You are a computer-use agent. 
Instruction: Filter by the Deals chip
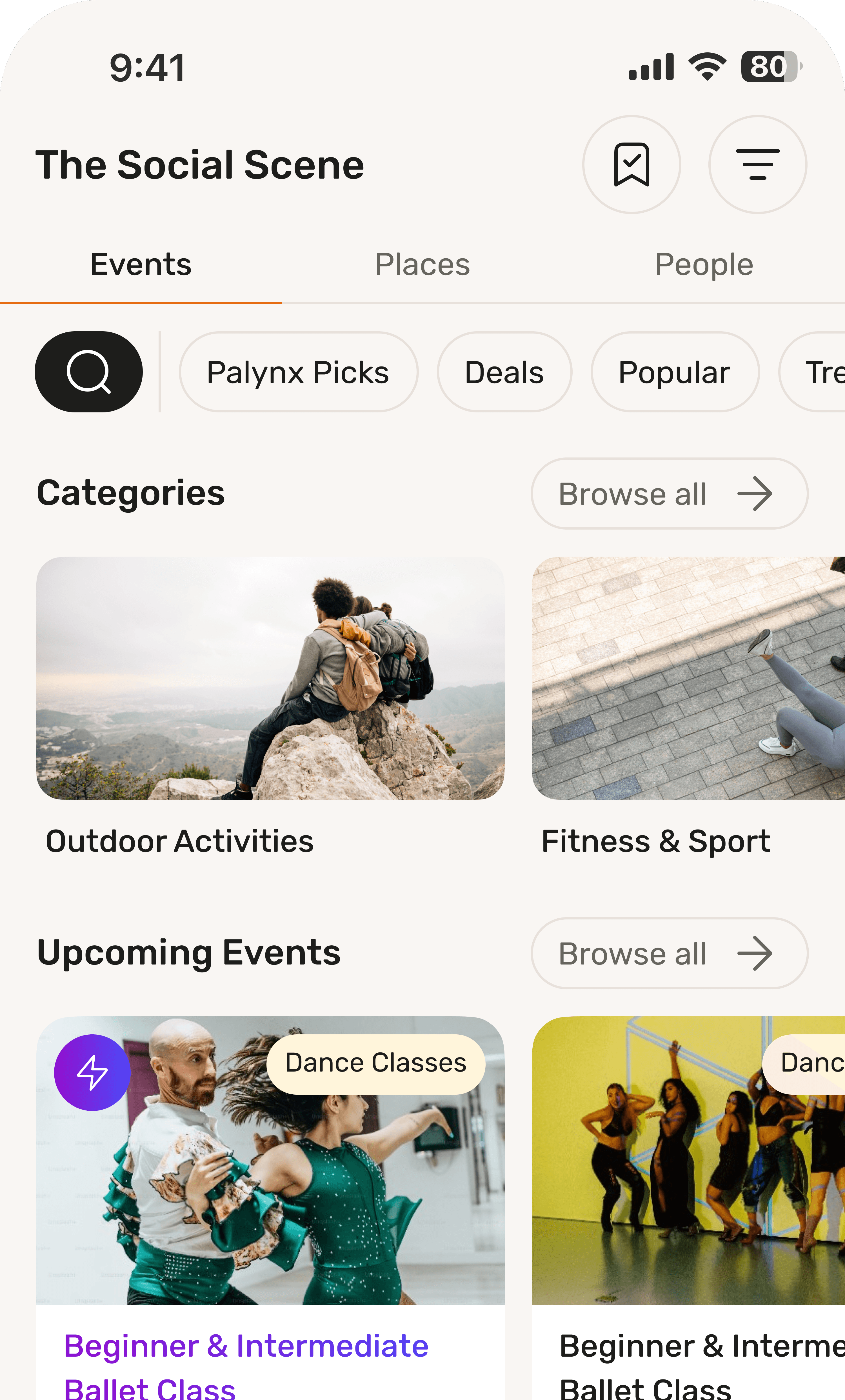(x=504, y=372)
